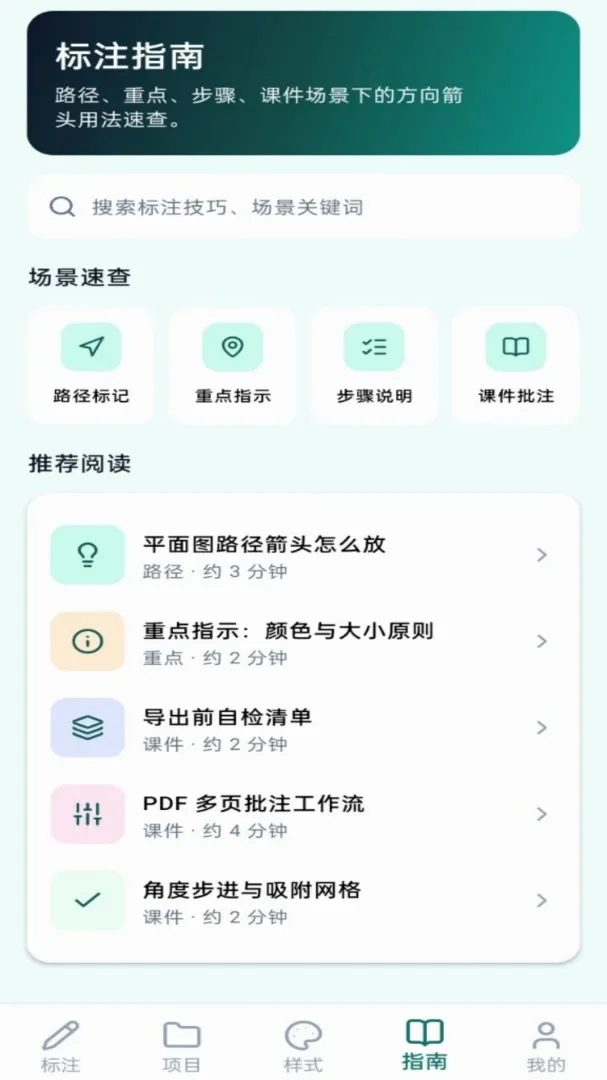Image resolution: width=607 pixels, height=1080 pixels.
Task: Open 导出前自检清单 article
Action: pos(303,727)
